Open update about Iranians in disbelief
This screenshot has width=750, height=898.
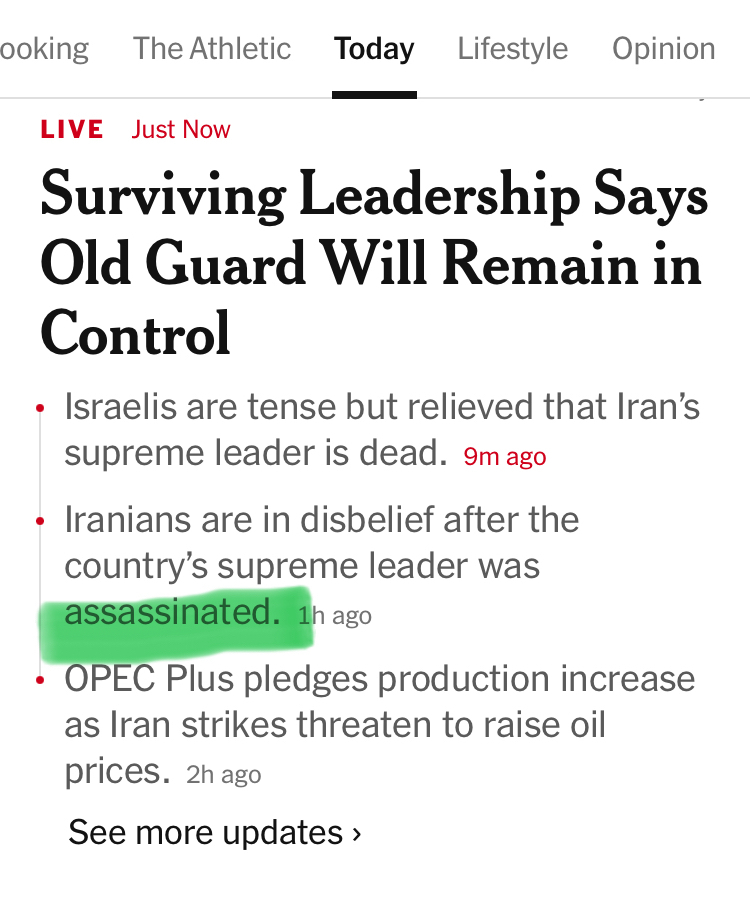tap(320, 566)
